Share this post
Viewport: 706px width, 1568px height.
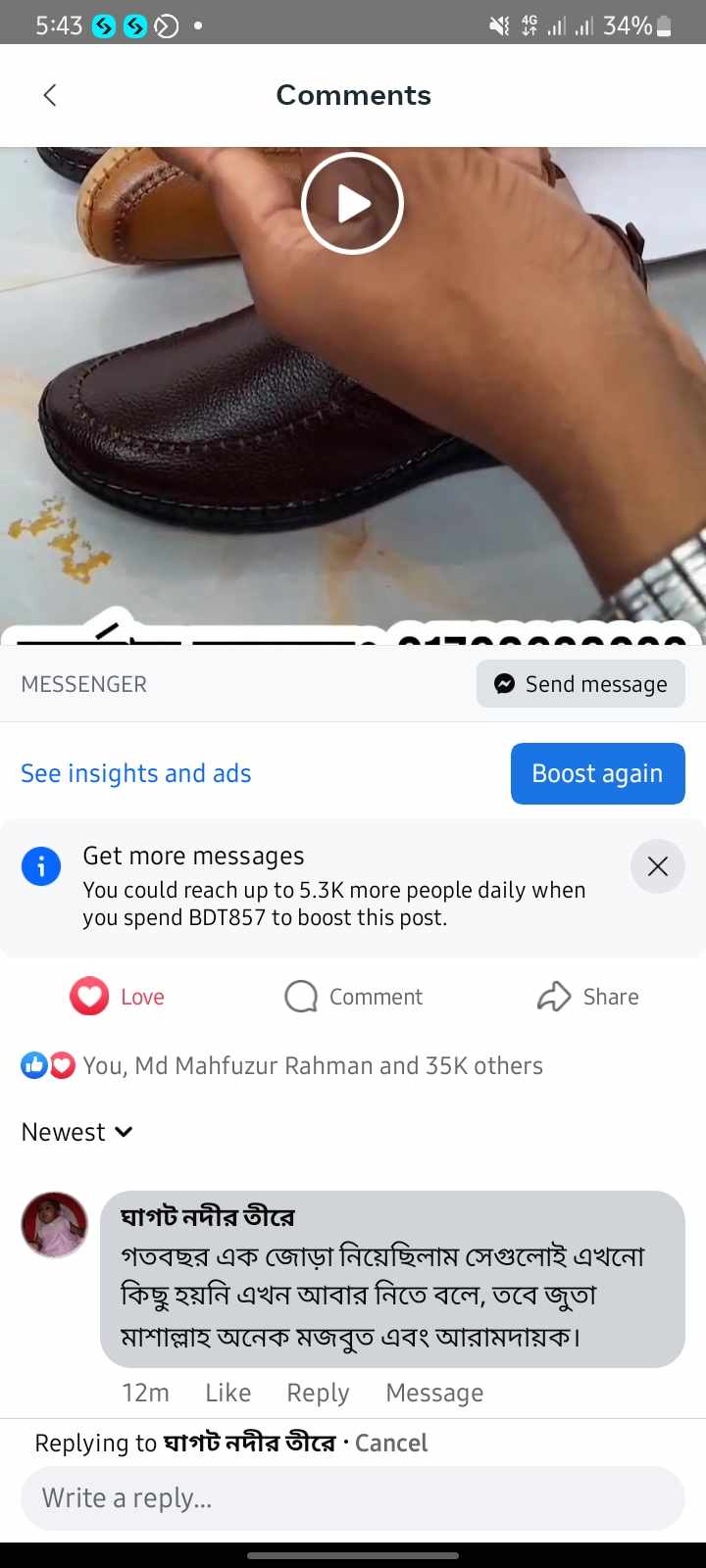click(x=588, y=997)
